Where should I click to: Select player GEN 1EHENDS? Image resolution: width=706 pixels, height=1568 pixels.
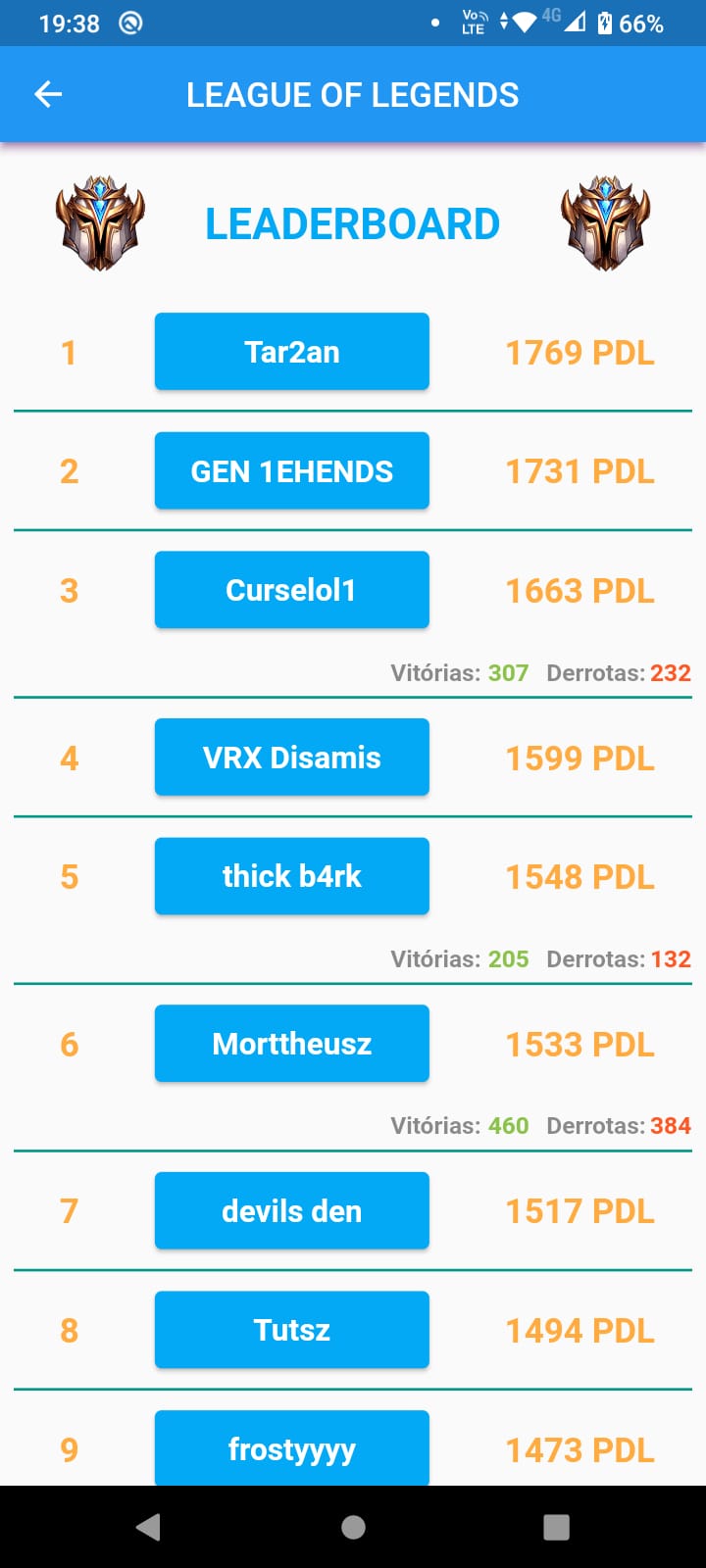[x=291, y=470]
